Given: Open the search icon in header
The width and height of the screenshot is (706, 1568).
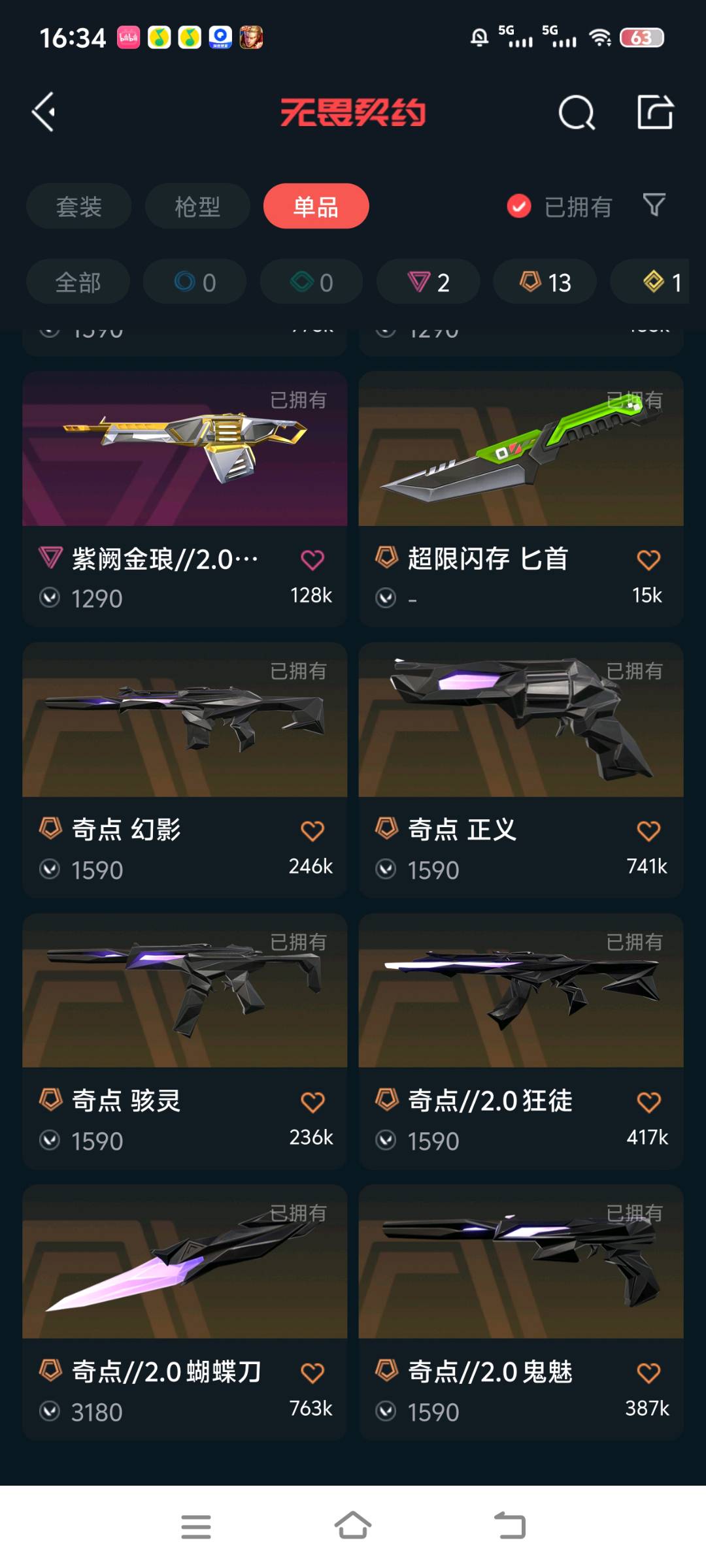Looking at the screenshot, I should (577, 112).
